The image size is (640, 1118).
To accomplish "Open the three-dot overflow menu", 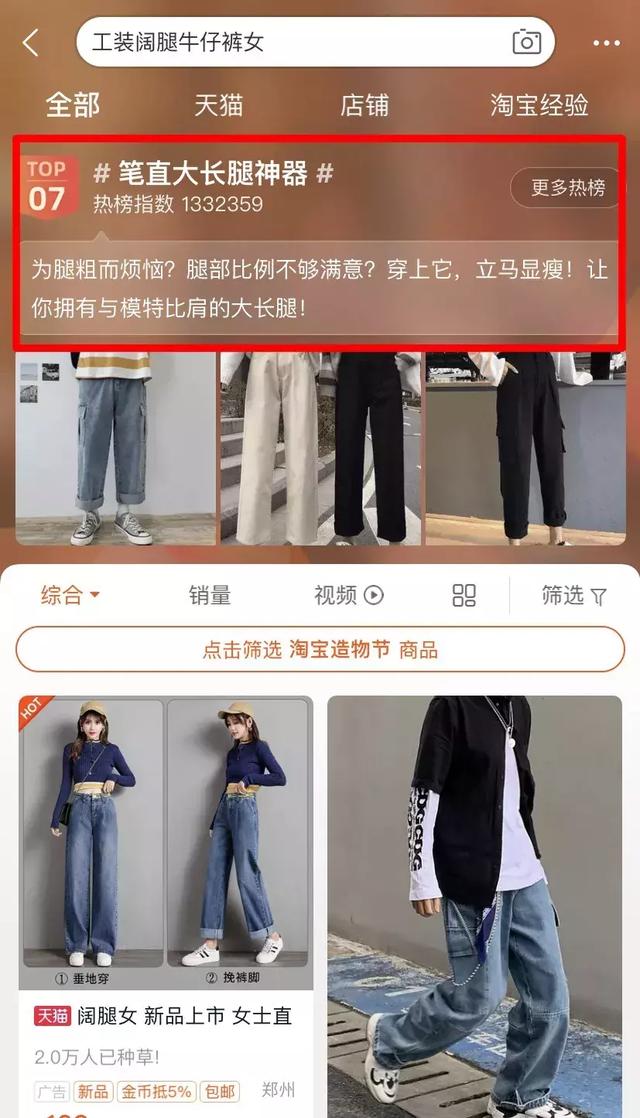I will tap(607, 43).
